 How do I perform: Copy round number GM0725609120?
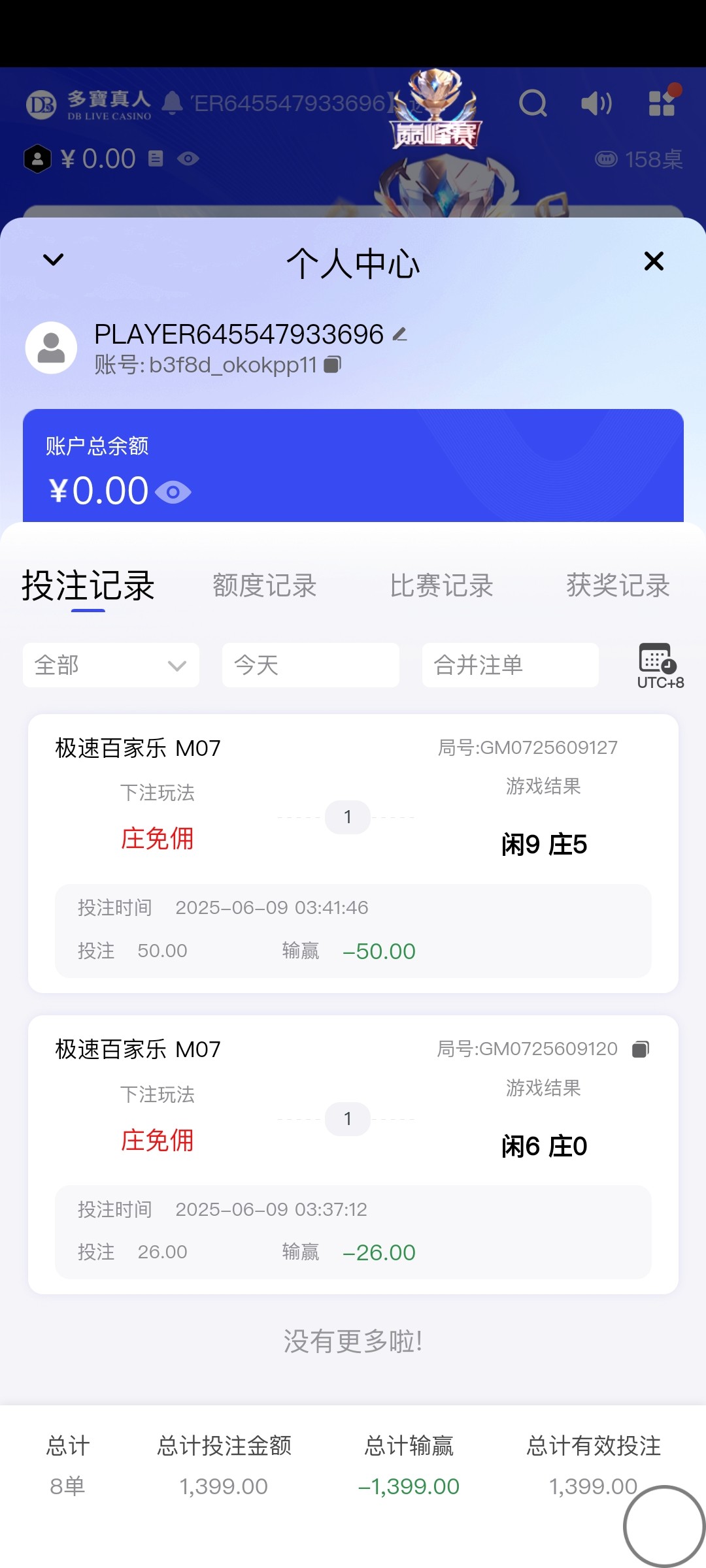pyautogui.click(x=641, y=1049)
